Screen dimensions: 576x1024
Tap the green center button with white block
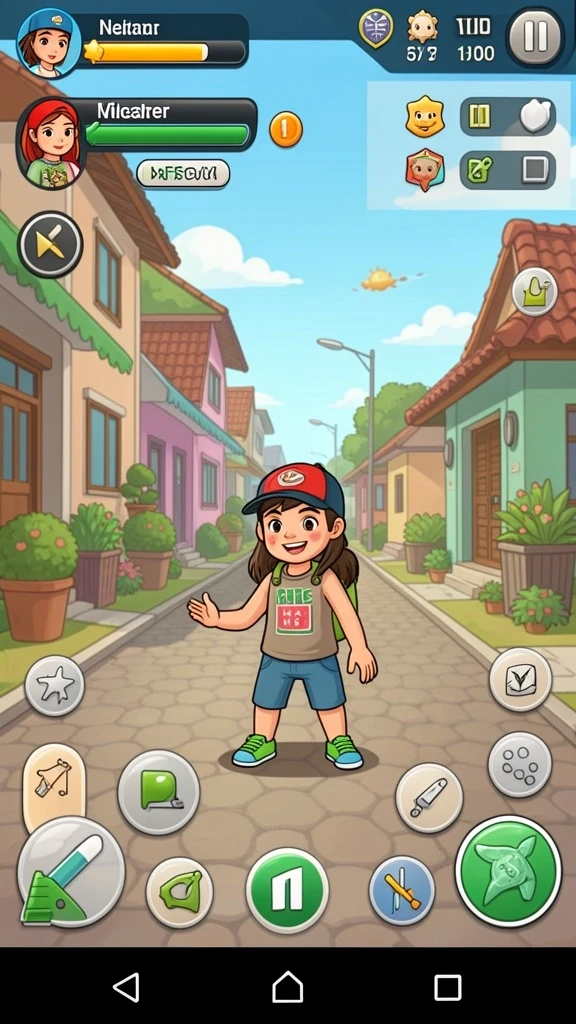(x=287, y=890)
